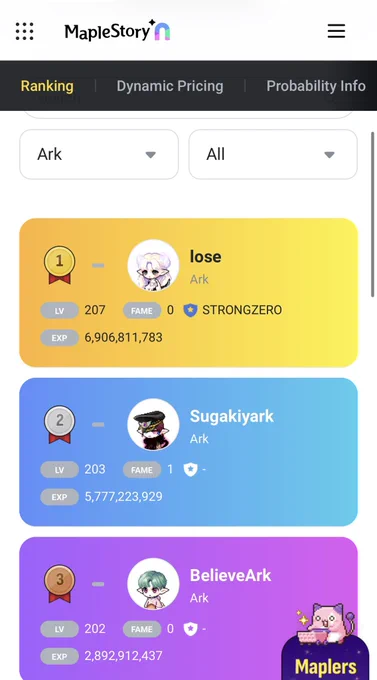
Task: Expand the All filter dropdown
Action: coord(273,154)
